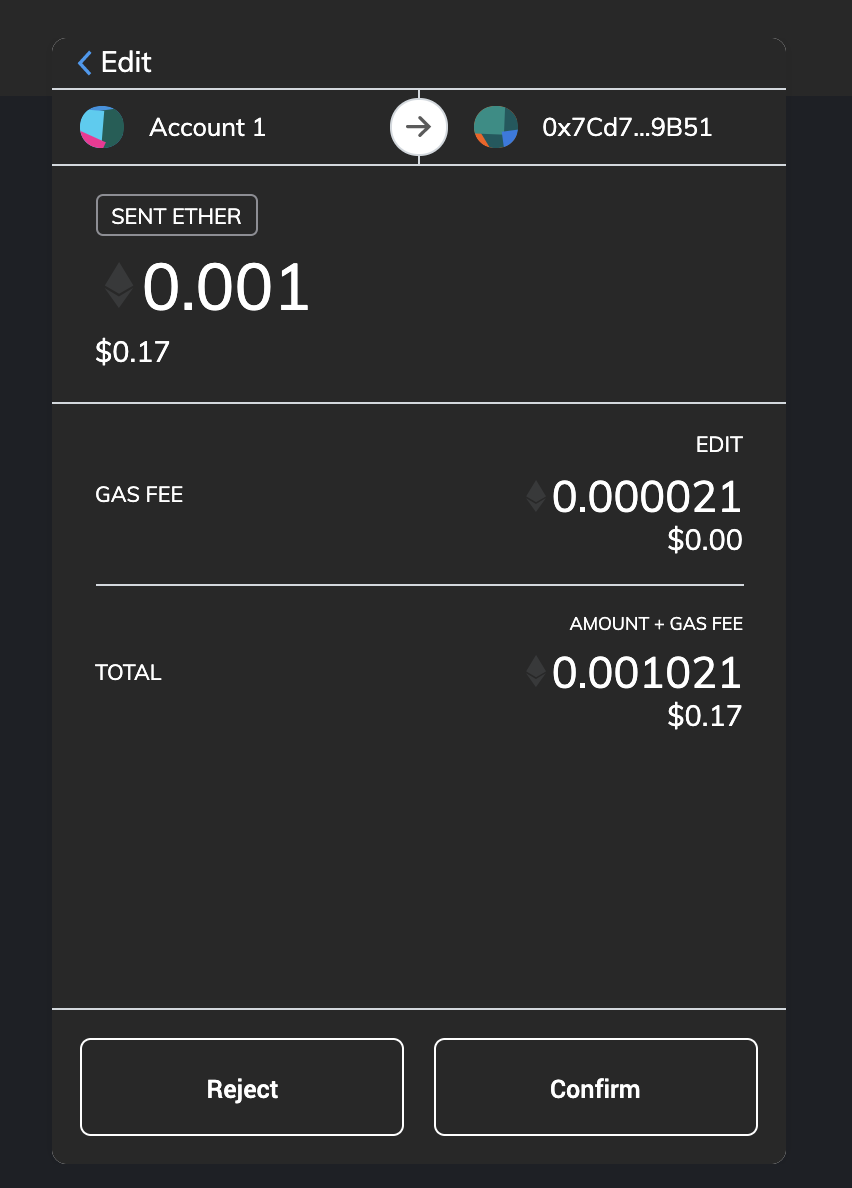Screen dimensions: 852x1188
Task: Go back via the Edit link
Action: pyautogui.click(x=114, y=63)
